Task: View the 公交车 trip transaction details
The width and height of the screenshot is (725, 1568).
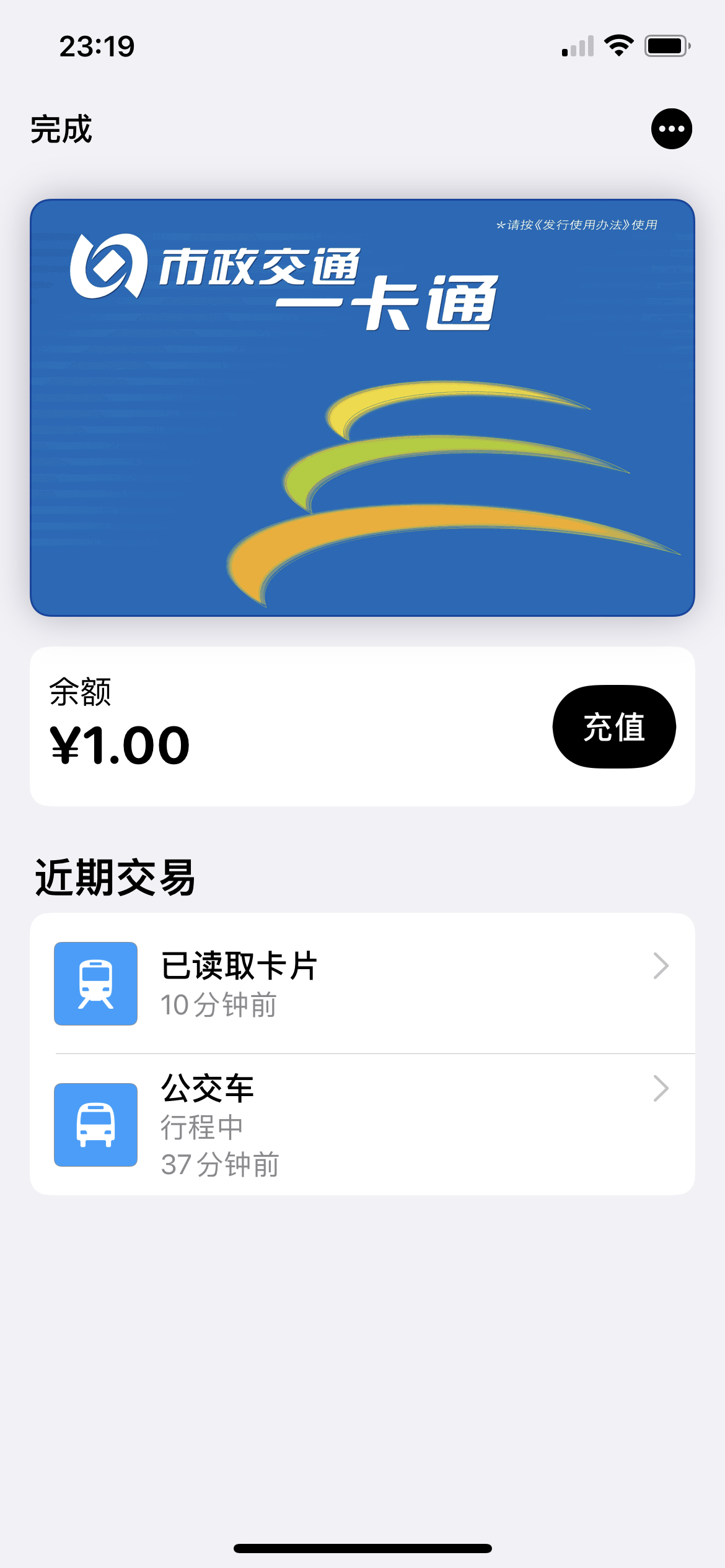Action: tap(362, 1125)
